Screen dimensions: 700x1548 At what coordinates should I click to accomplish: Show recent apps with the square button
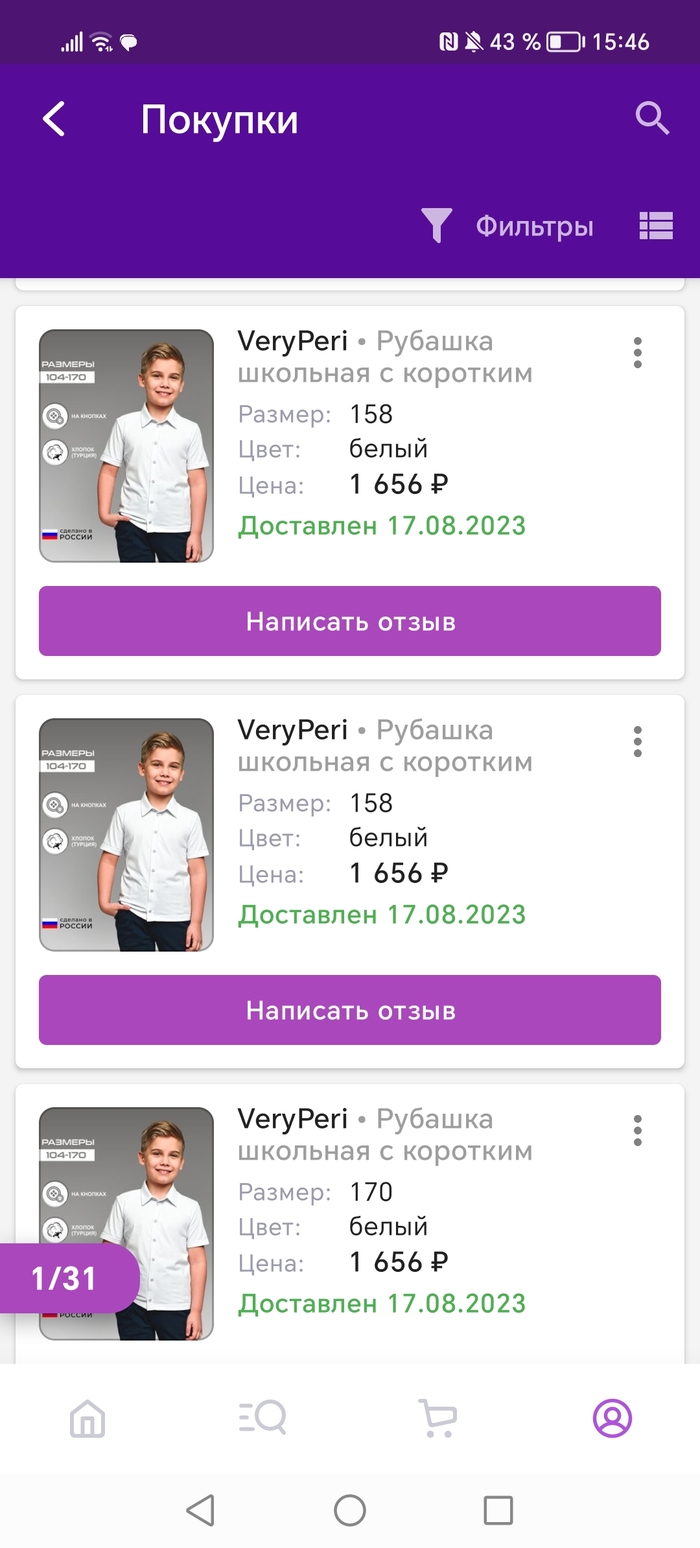[498, 1510]
